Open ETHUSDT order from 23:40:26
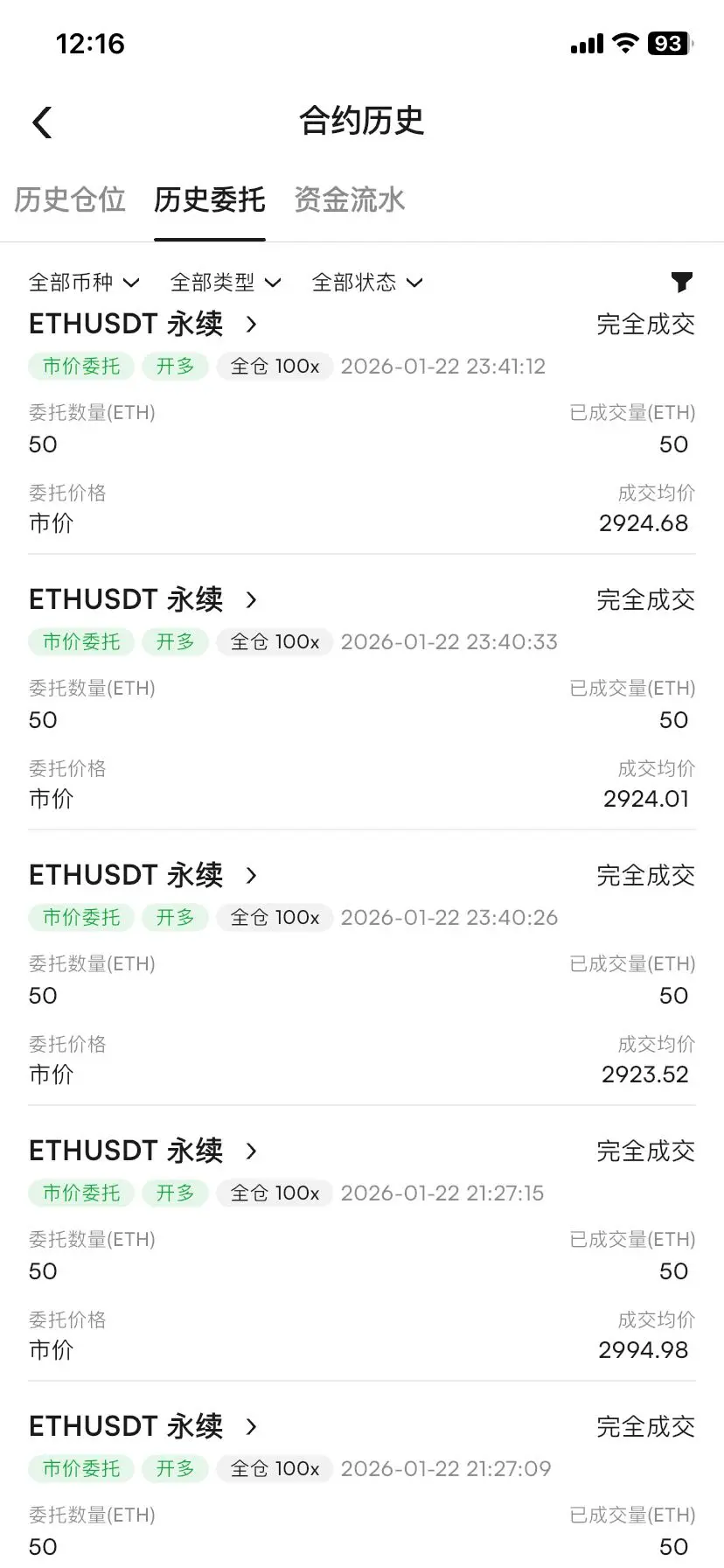Image resolution: width=724 pixels, height=1568 pixels. [x=144, y=875]
